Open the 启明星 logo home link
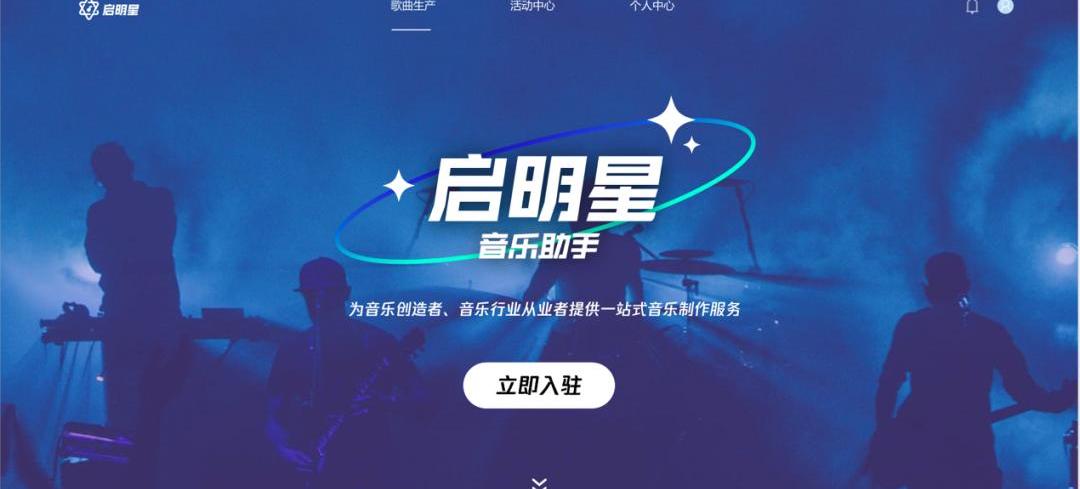 108,9
